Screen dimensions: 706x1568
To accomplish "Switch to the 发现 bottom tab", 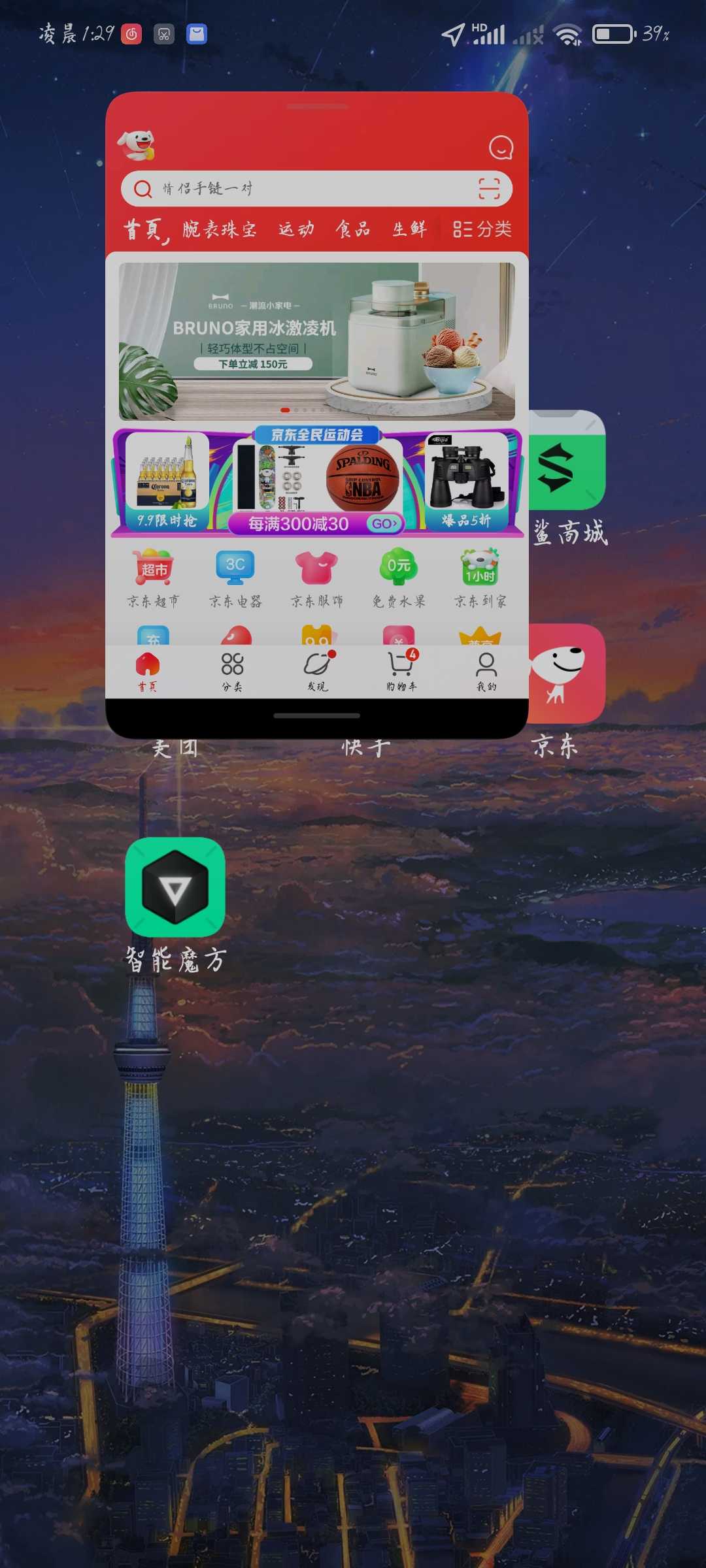I will coord(318,671).
